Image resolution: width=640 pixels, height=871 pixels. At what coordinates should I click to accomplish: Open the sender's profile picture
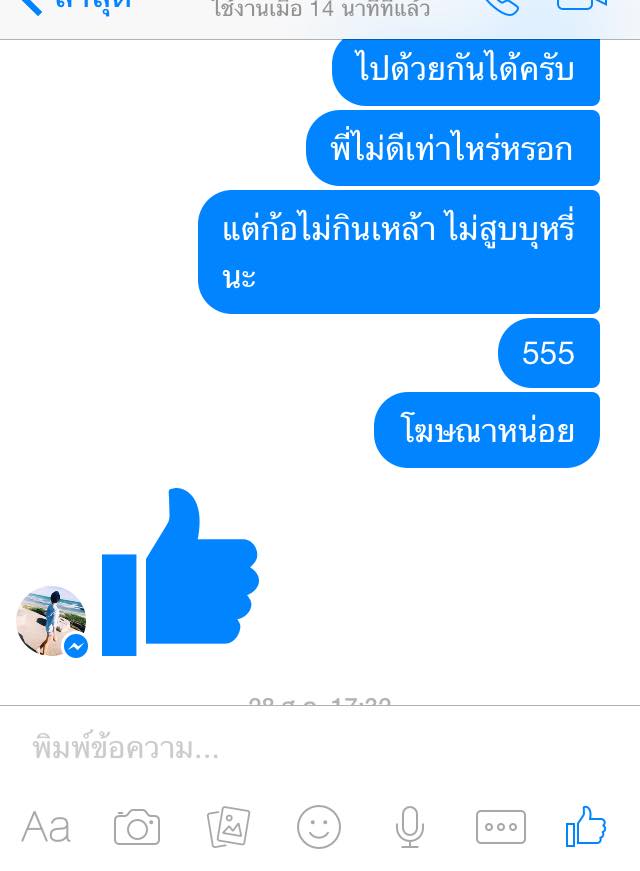[51, 621]
